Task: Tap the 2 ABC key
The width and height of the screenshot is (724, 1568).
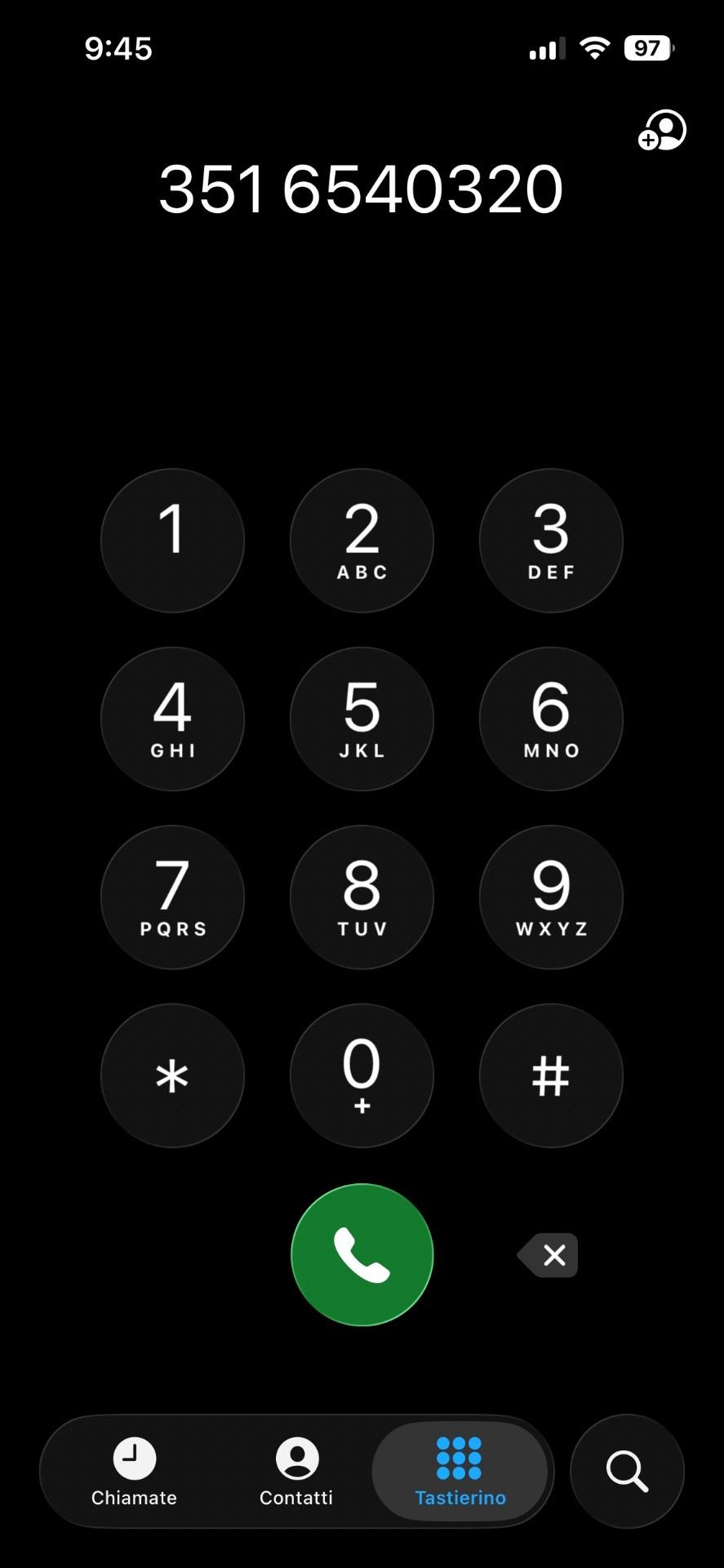Action: tap(362, 541)
